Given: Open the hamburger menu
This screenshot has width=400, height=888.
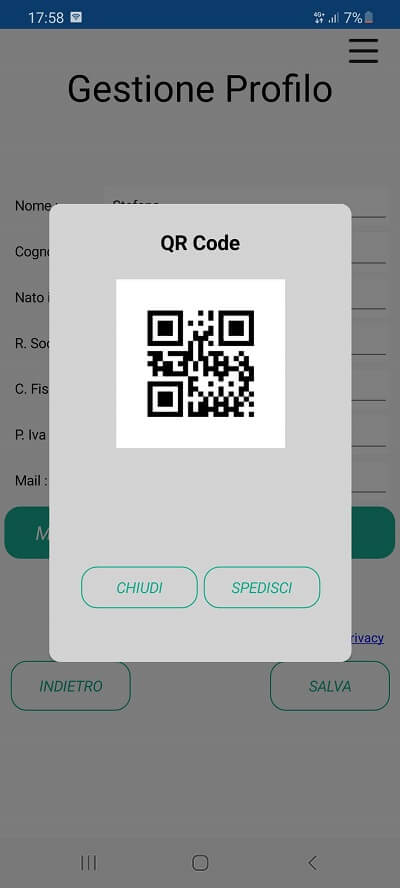Looking at the screenshot, I should [x=363, y=51].
